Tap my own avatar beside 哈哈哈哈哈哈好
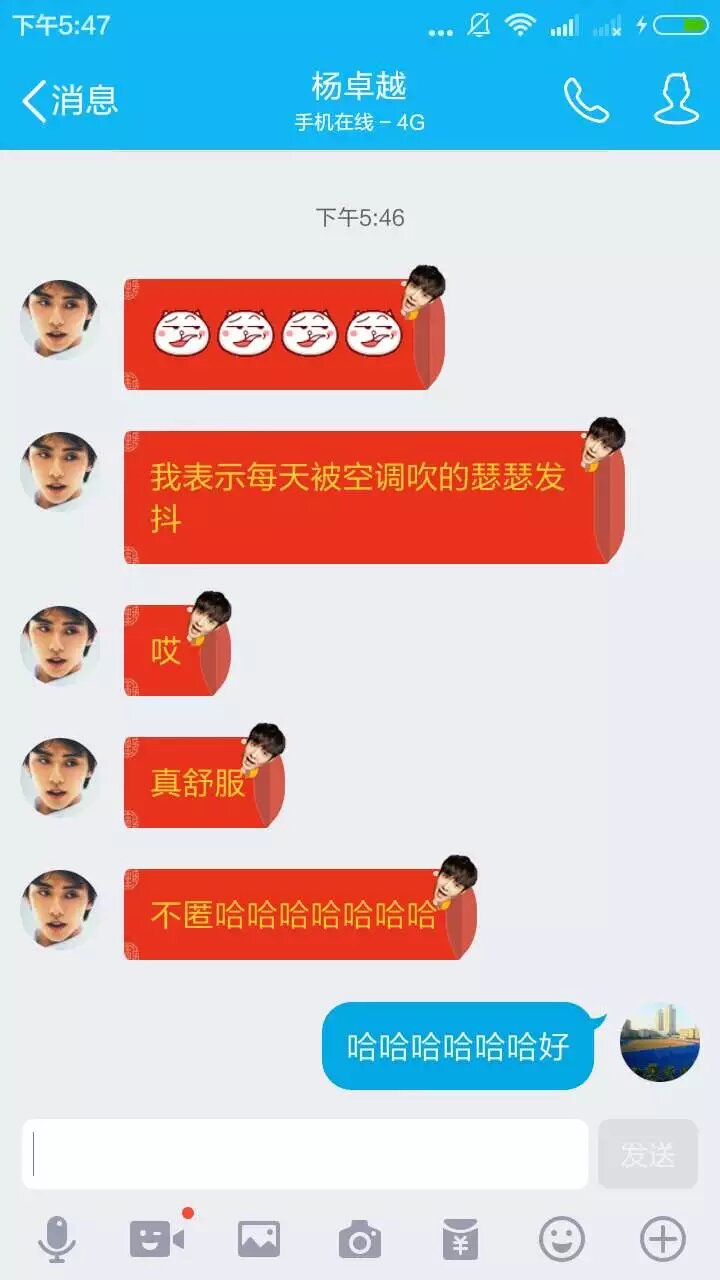The image size is (720, 1280). (x=660, y=1042)
